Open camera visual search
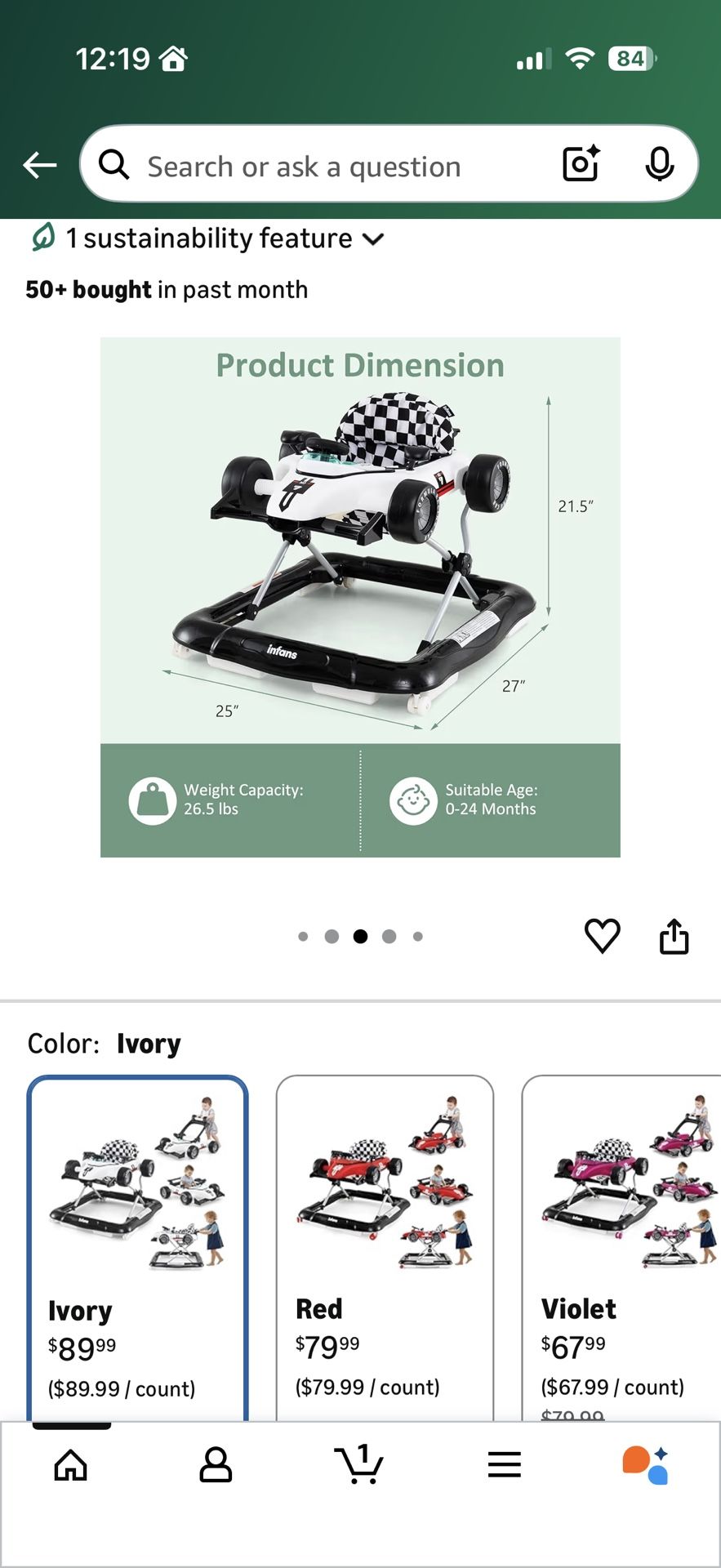This screenshot has width=721, height=1568. [x=581, y=164]
